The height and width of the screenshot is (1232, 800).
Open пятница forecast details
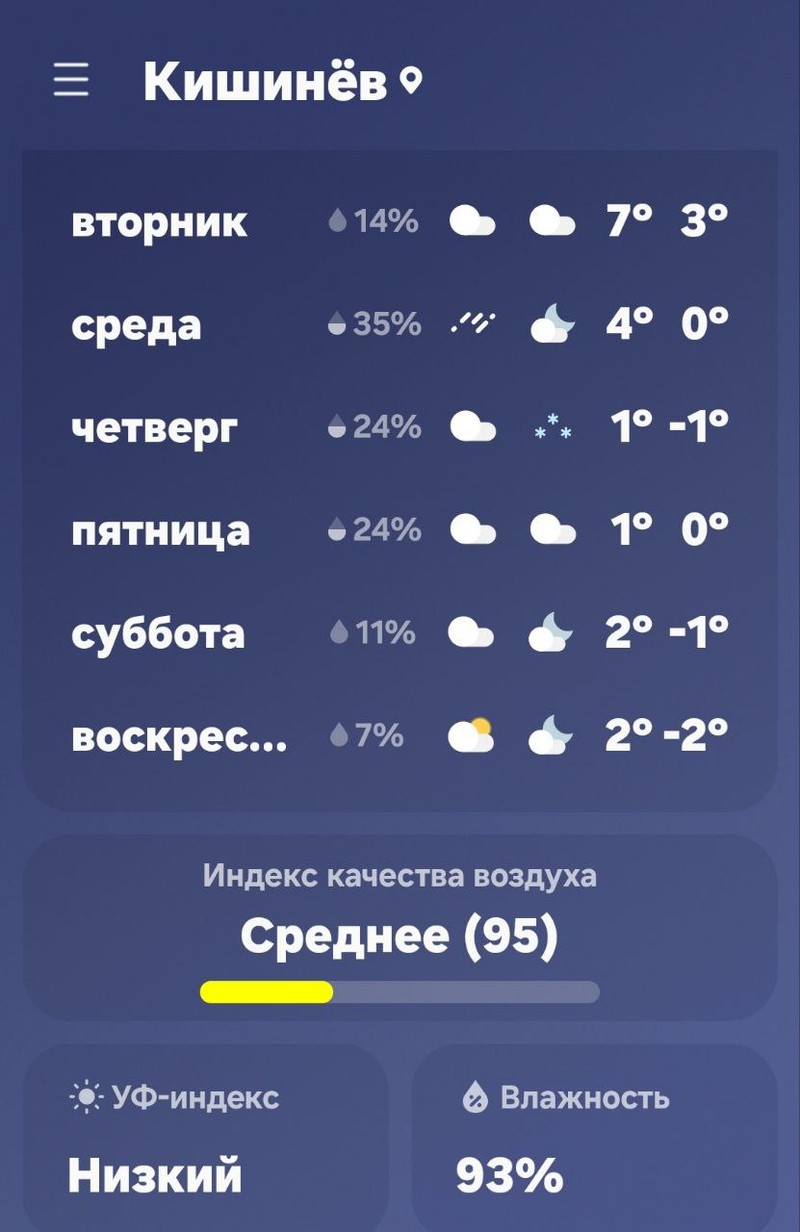coord(399,530)
